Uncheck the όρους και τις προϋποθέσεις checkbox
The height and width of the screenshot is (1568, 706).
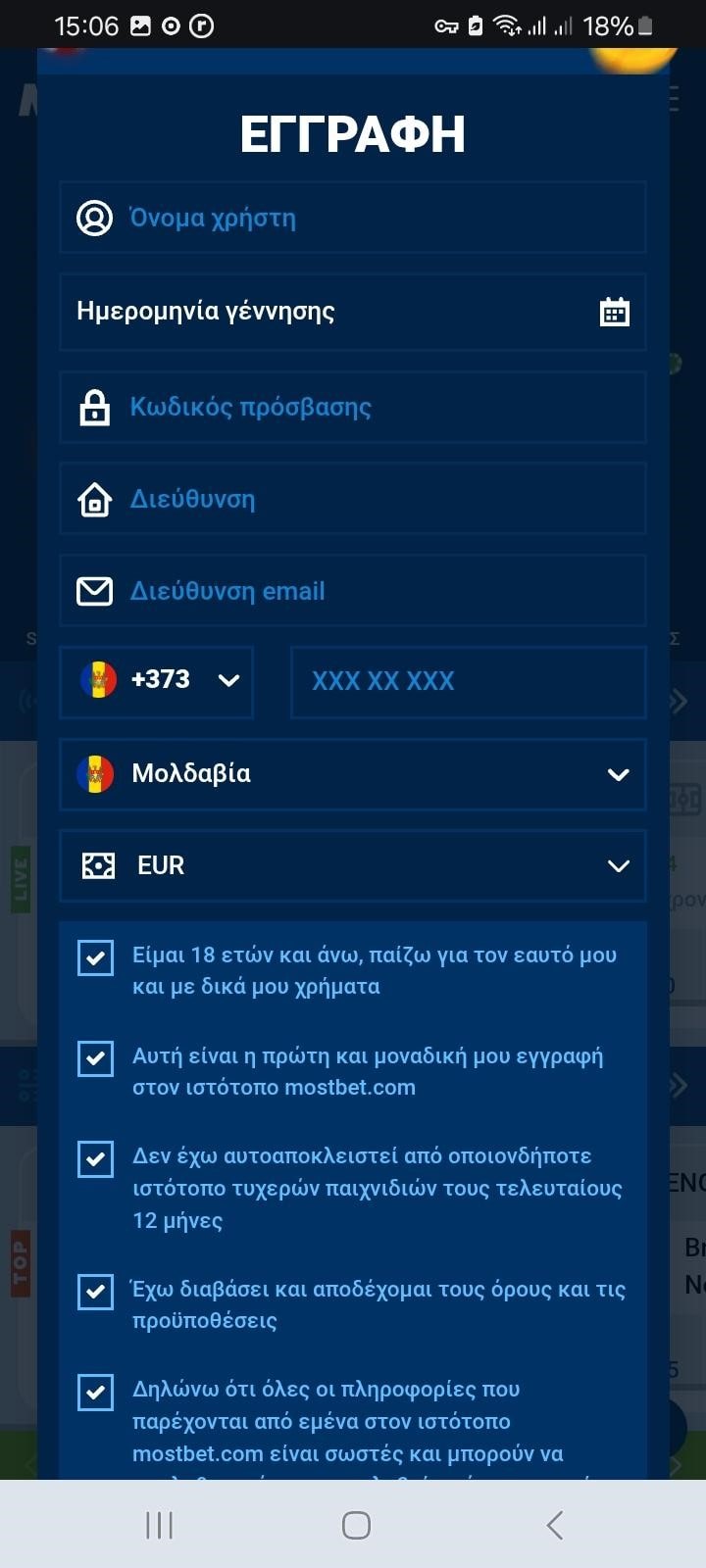tap(95, 1292)
